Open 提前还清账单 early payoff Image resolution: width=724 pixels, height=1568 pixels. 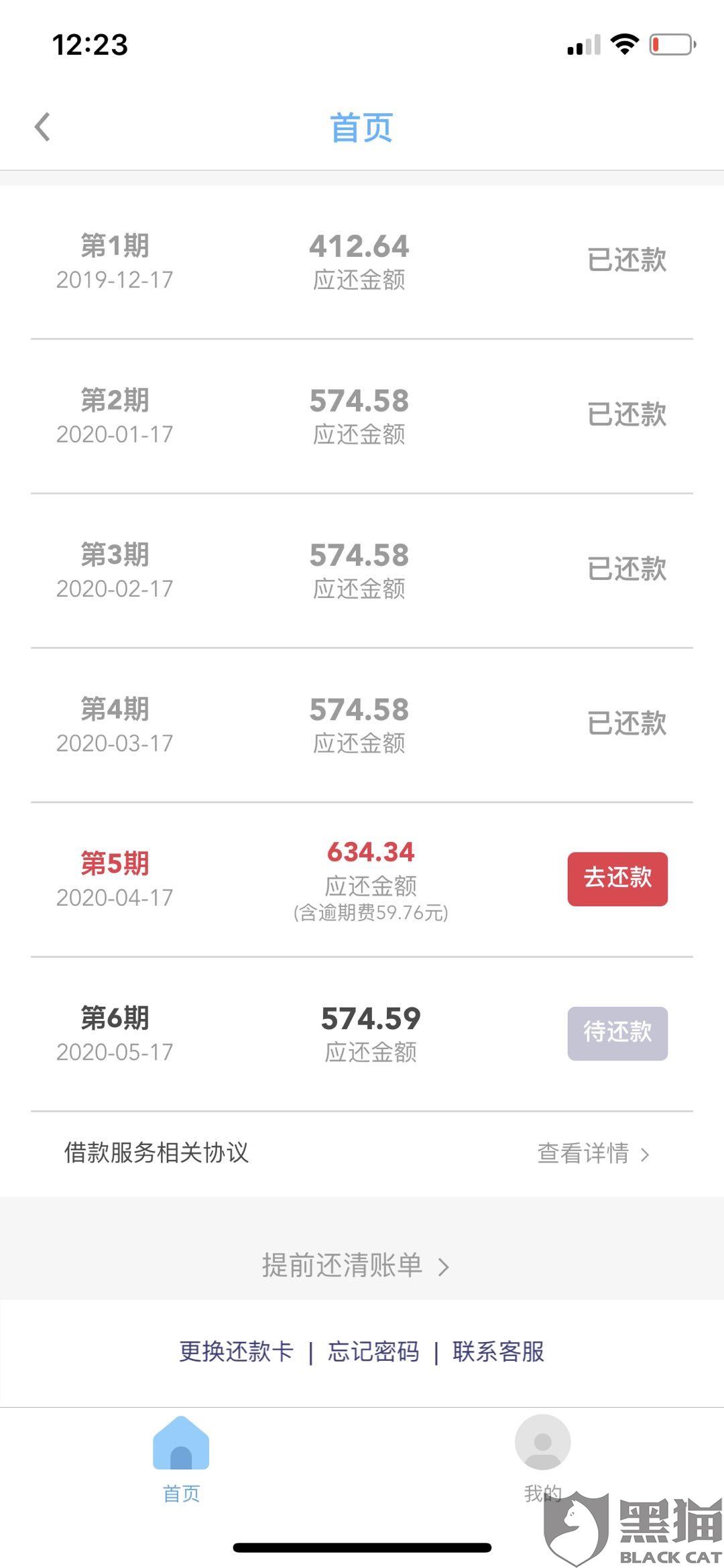click(x=355, y=1266)
